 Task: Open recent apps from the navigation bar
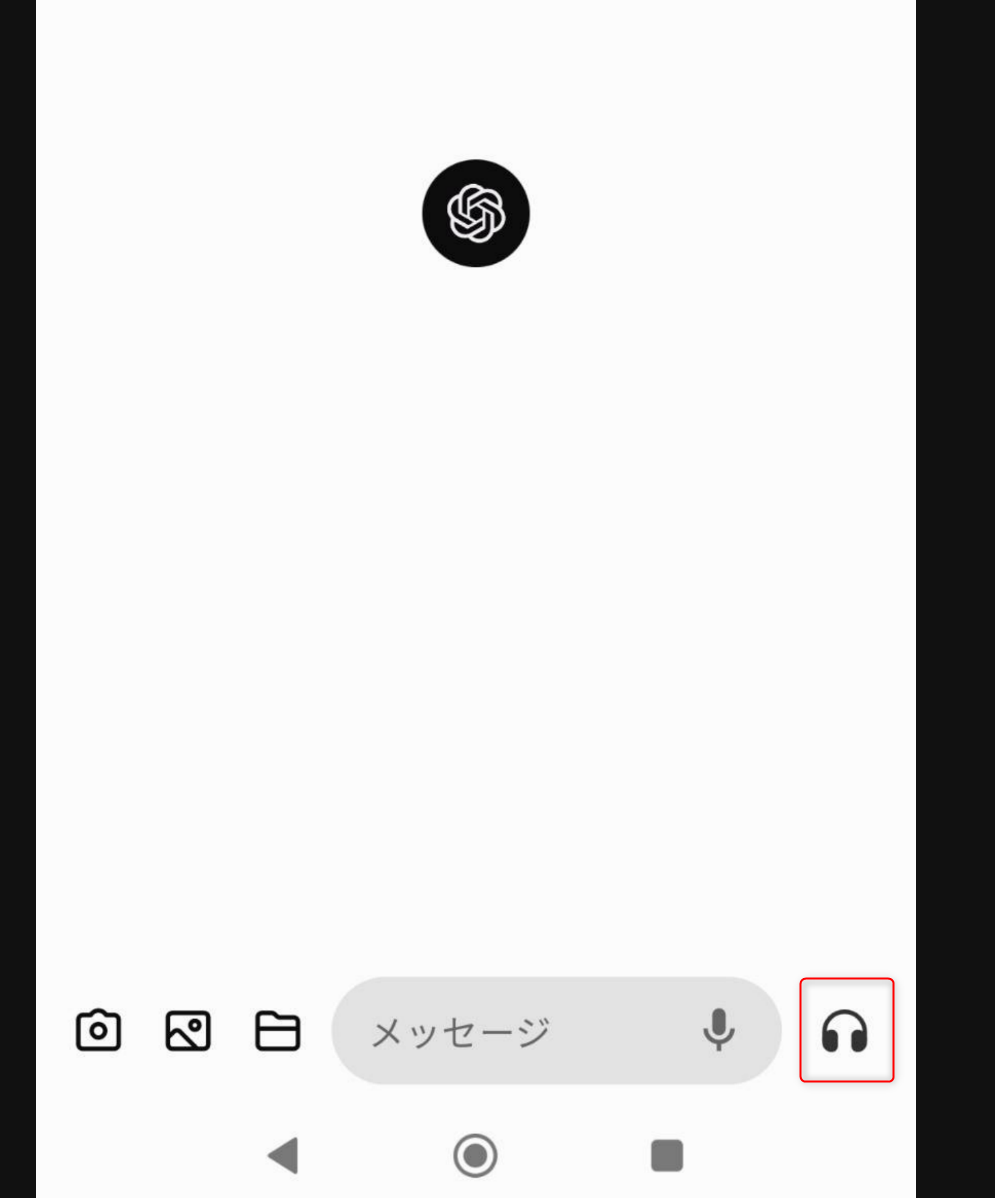[667, 1156]
